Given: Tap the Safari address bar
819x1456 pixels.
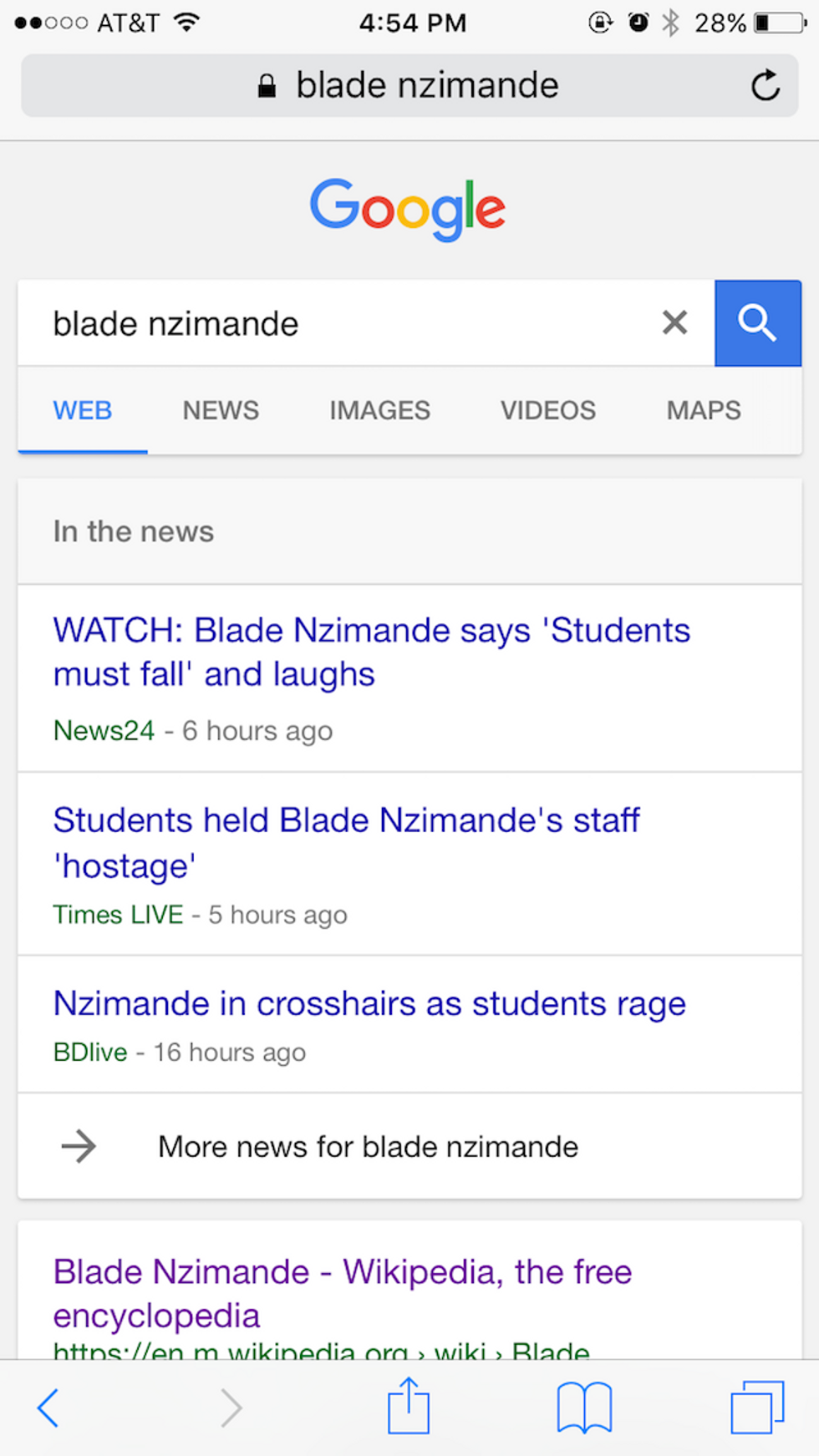Looking at the screenshot, I should (409, 85).
